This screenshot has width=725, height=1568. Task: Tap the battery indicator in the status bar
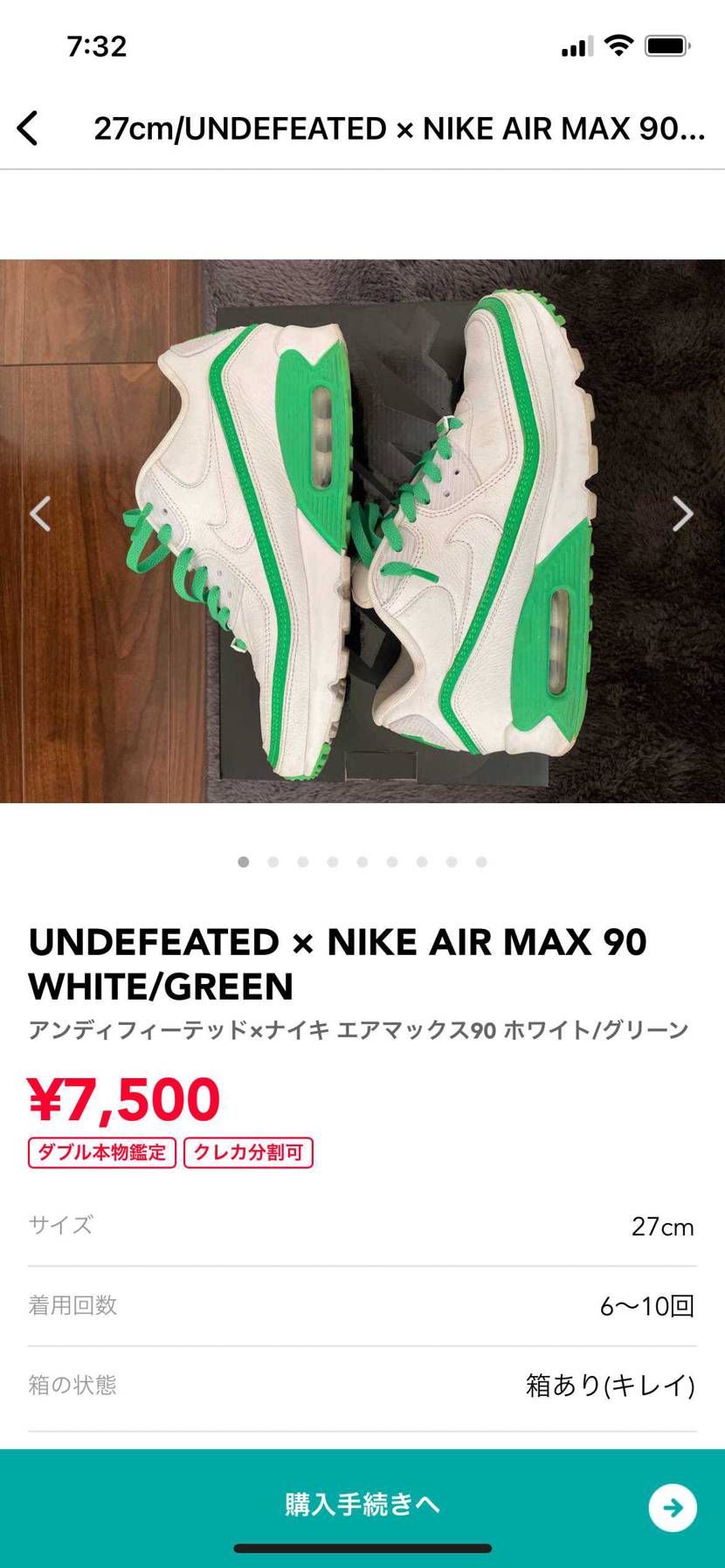coord(668,45)
